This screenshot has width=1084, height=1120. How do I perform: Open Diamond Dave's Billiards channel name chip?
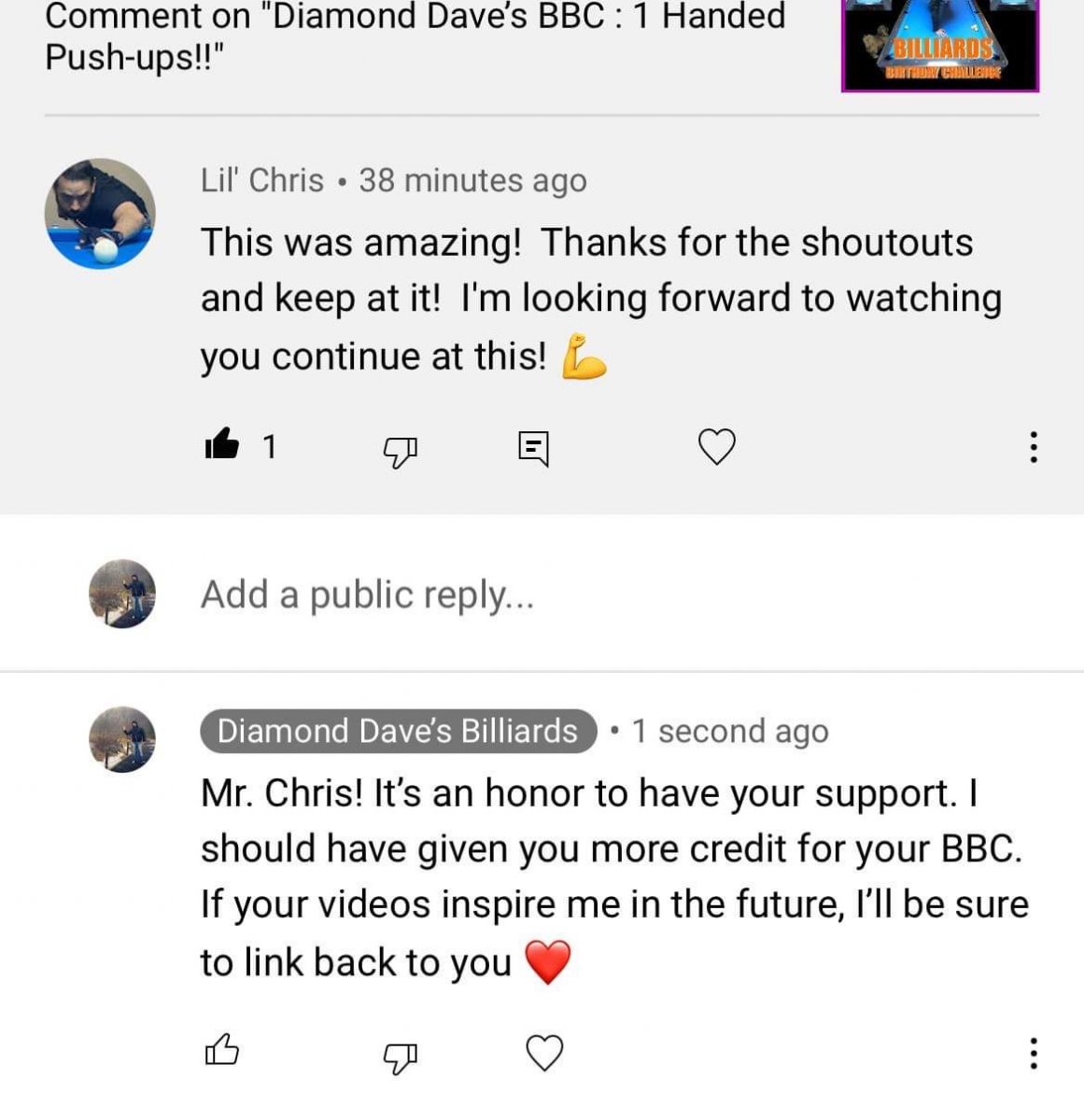[x=398, y=731]
